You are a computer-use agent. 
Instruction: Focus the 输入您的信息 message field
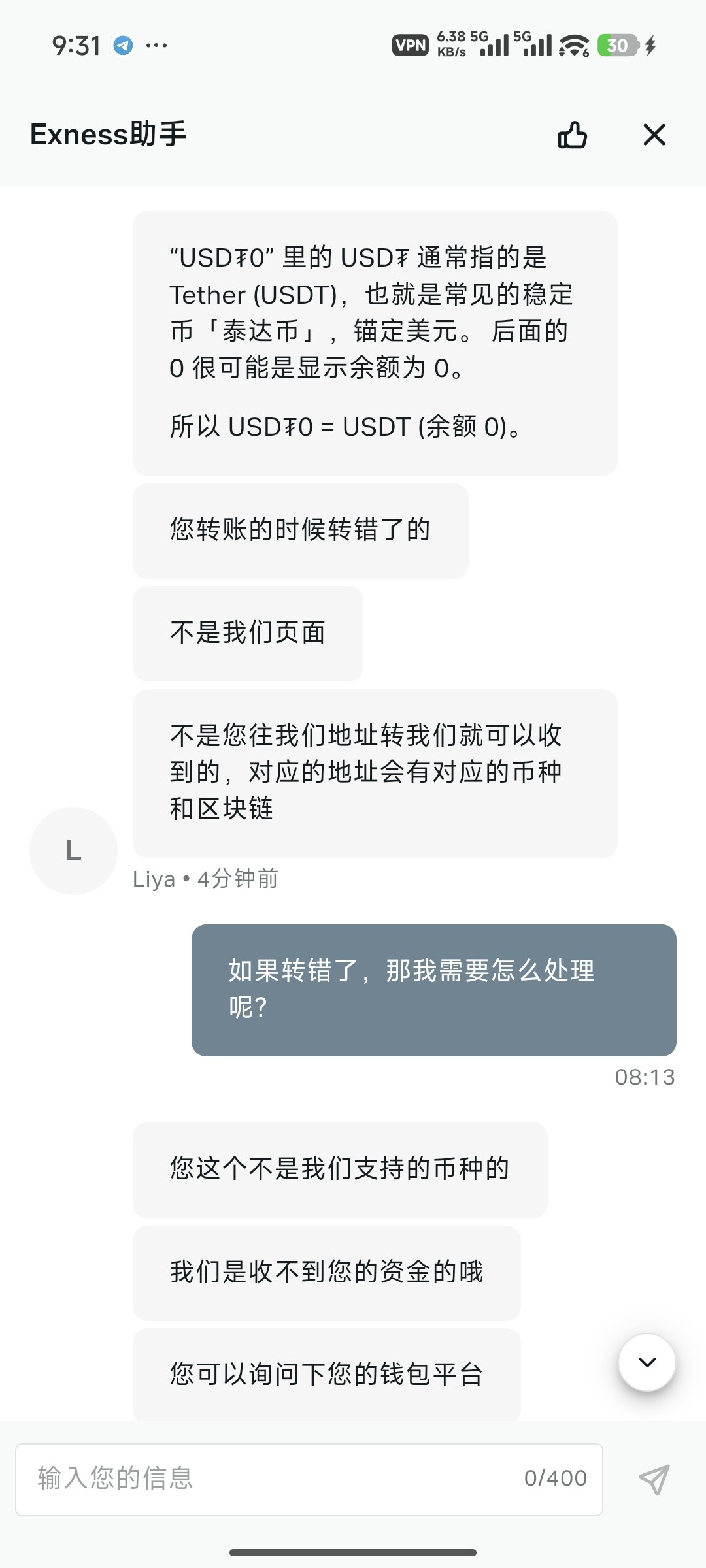click(x=275, y=1478)
